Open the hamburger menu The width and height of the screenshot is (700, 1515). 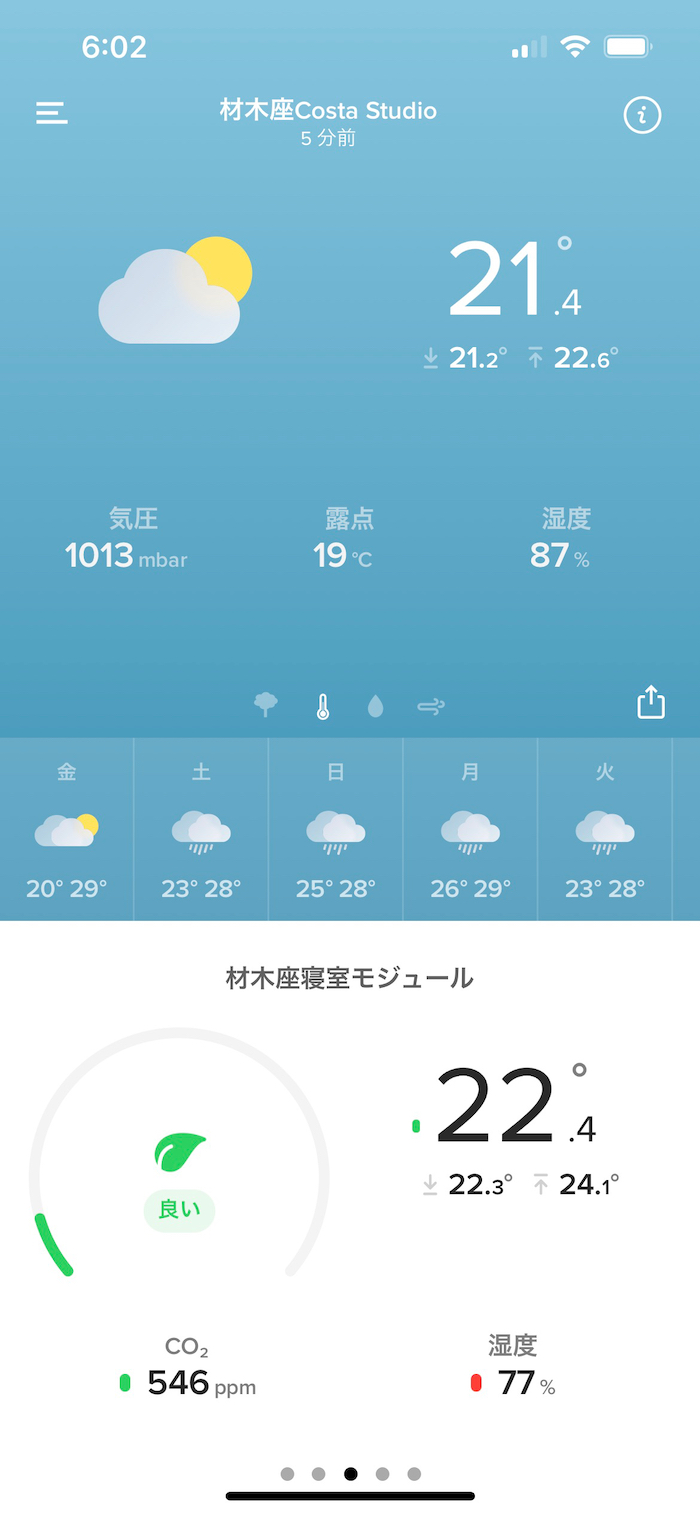pyautogui.click(x=52, y=113)
